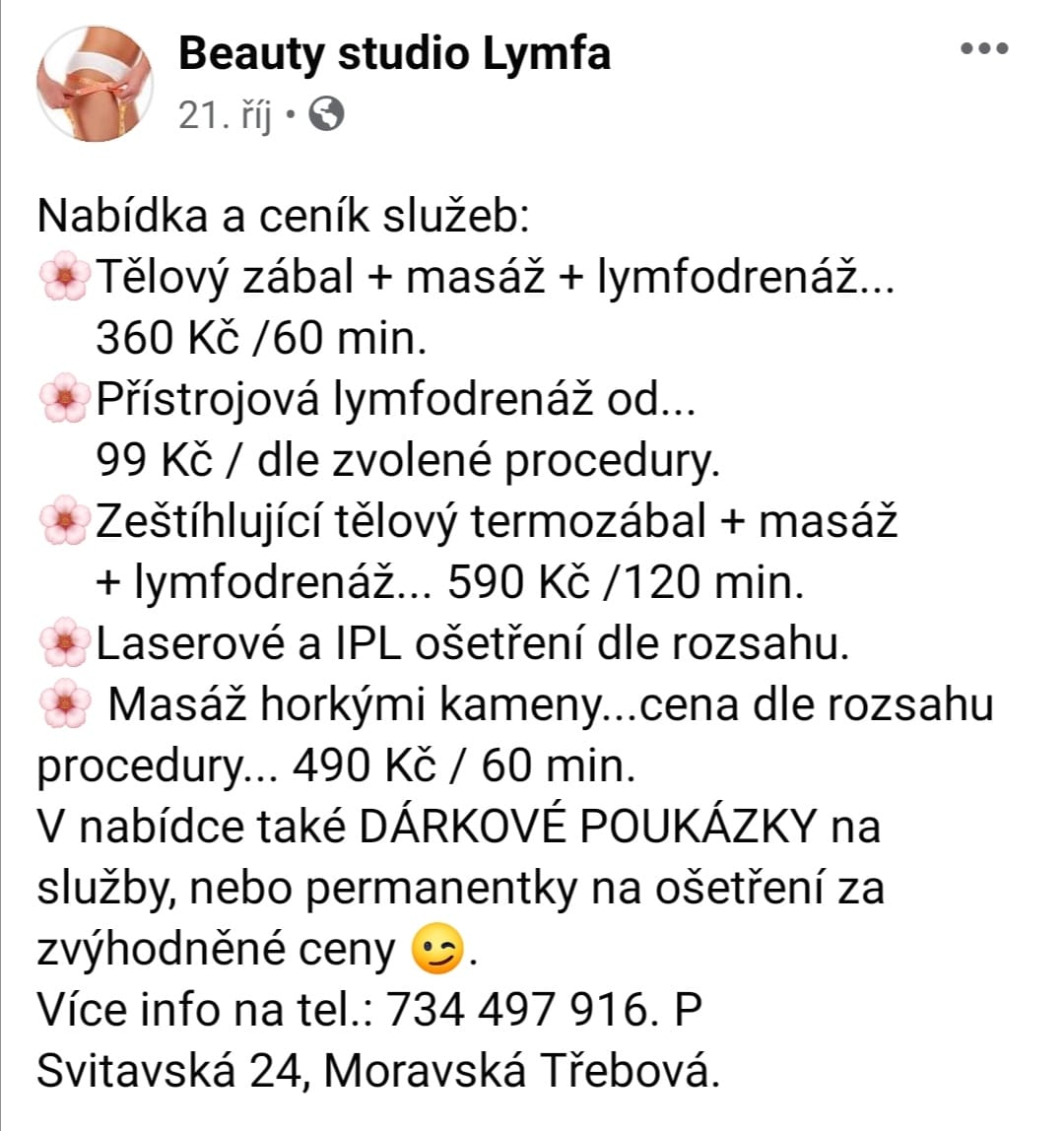Image resolution: width=1064 pixels, height=1131 pixels.
Task: Open Beauty studio Lymfa profile picture
Action: (x=96, y=84)
